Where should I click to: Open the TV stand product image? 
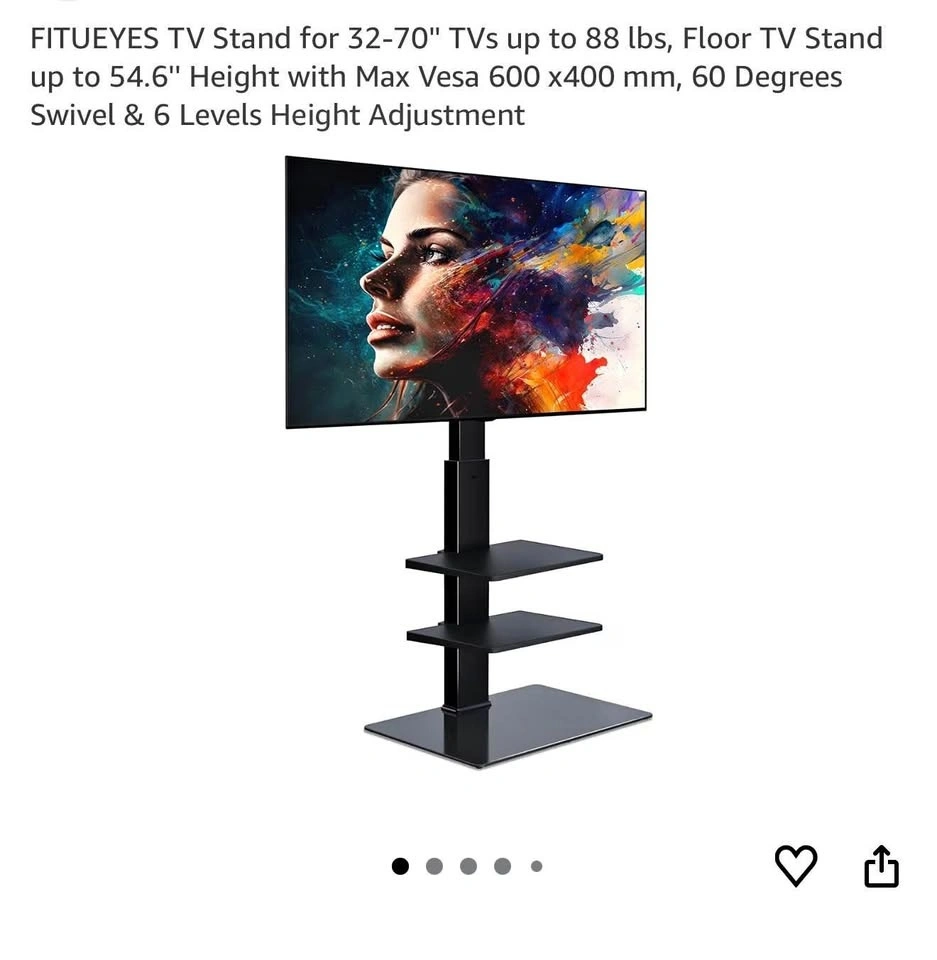coord(467,460)
